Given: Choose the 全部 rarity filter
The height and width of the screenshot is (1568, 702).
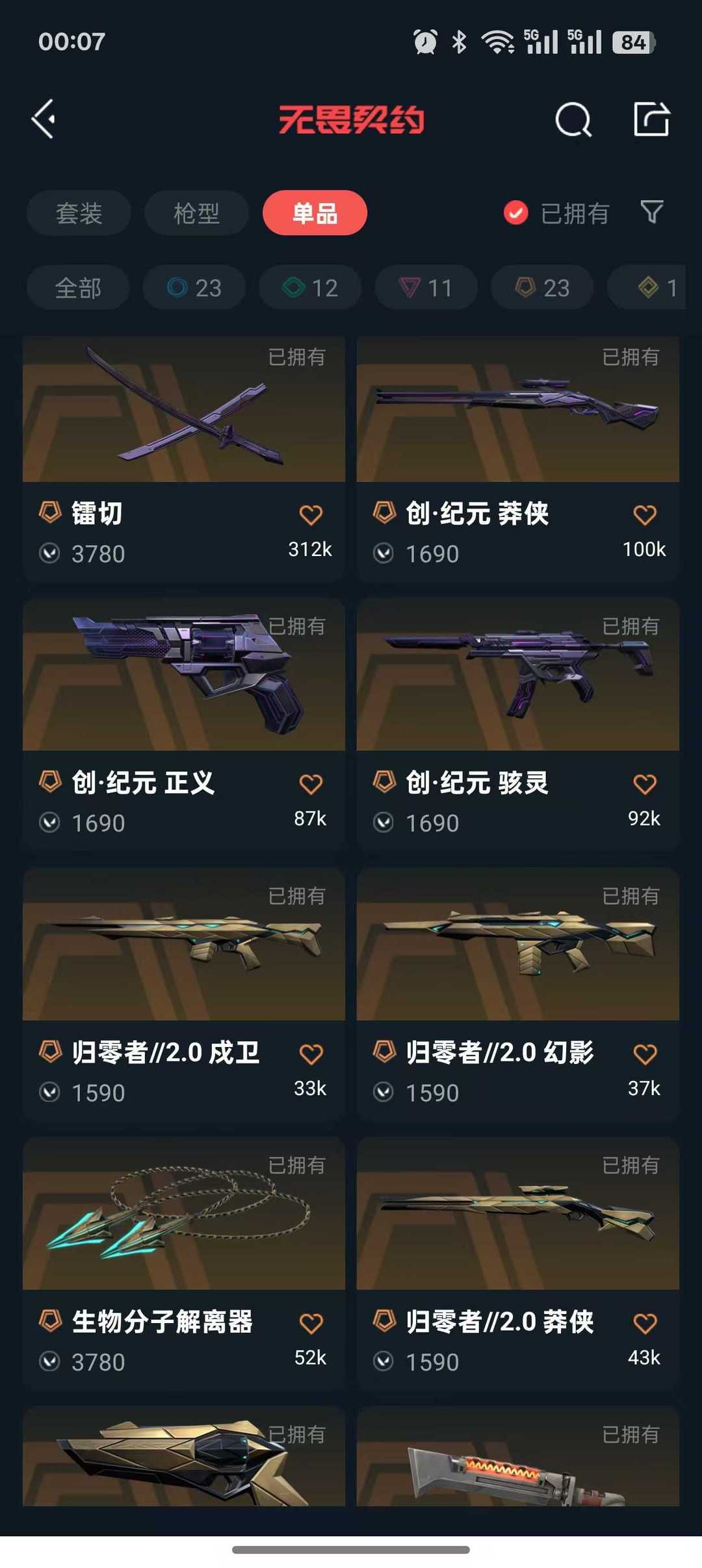Looking at the screenshot, I should click(77, 288).
